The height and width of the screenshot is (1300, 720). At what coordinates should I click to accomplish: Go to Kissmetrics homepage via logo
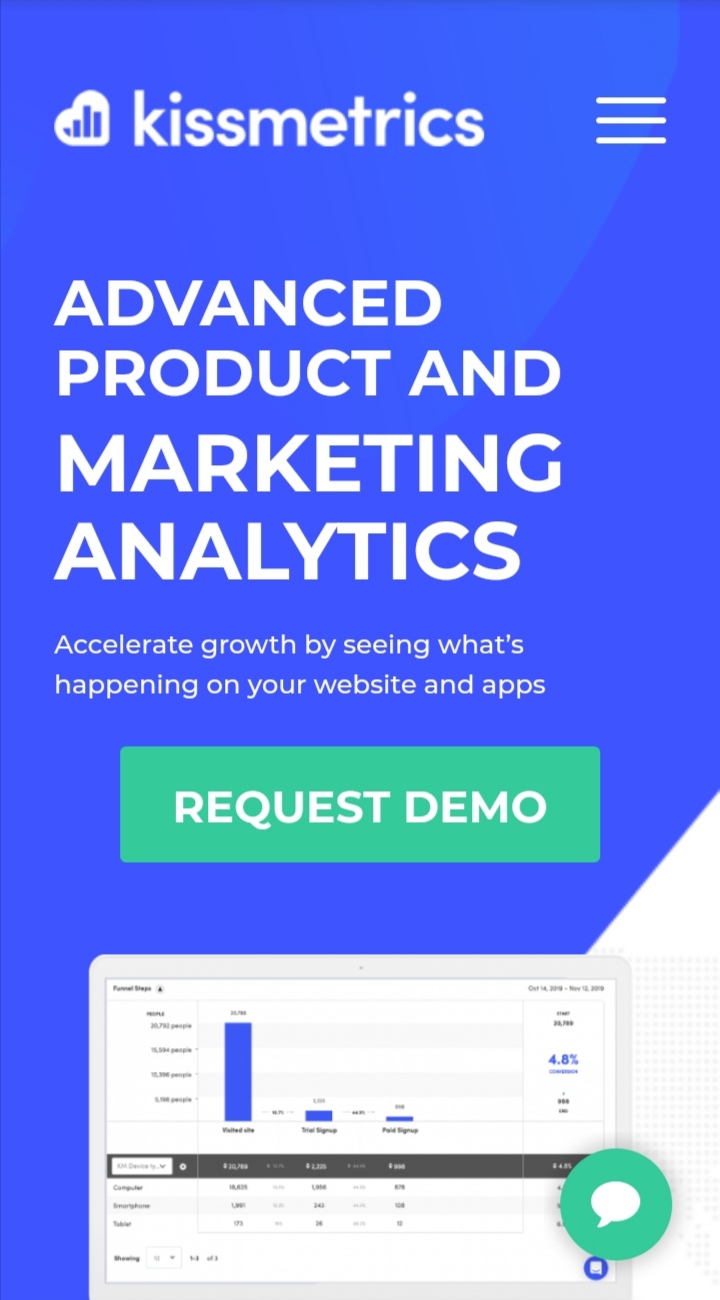tap(269, 120)
